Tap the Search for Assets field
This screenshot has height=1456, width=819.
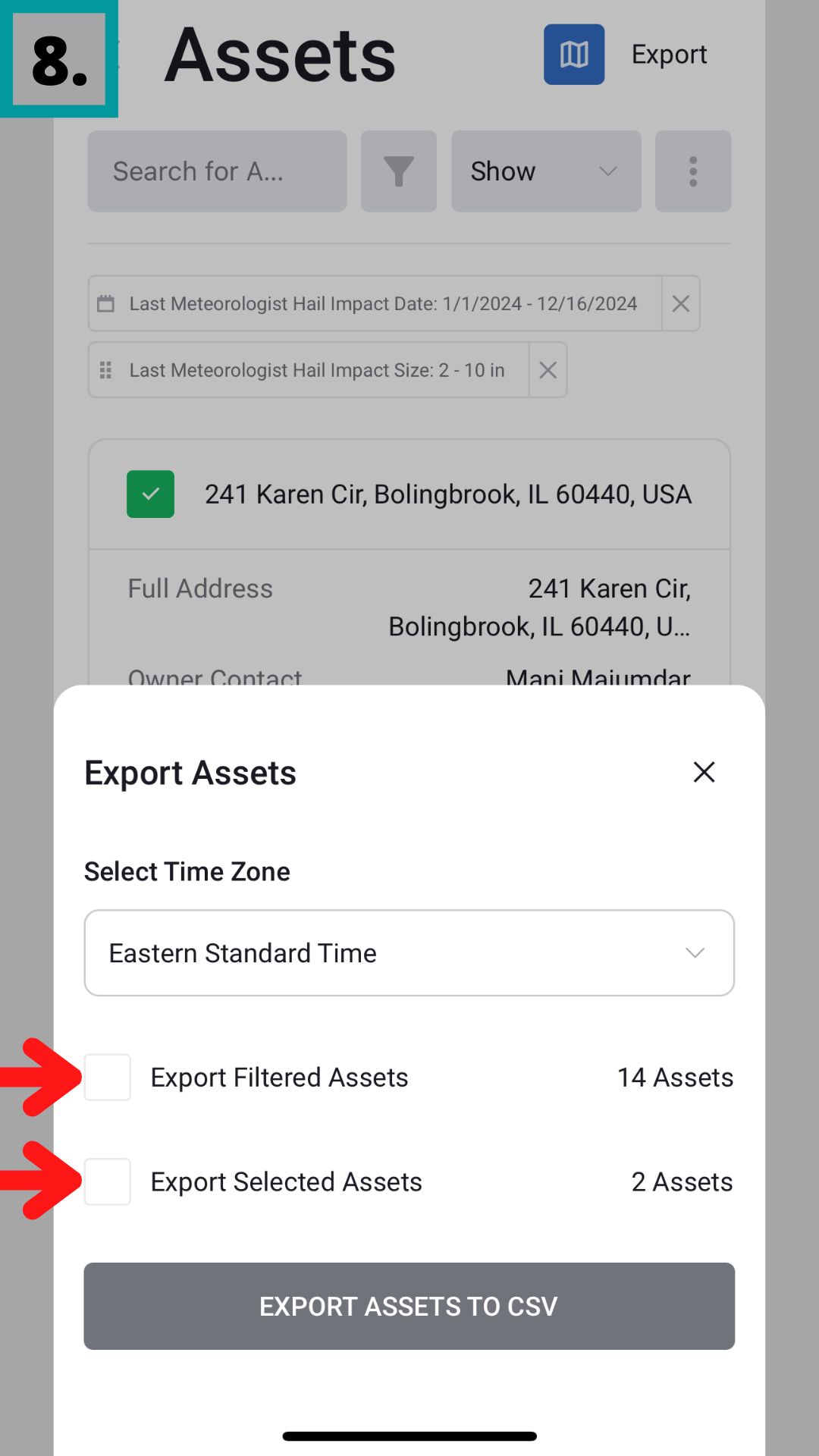217,171
